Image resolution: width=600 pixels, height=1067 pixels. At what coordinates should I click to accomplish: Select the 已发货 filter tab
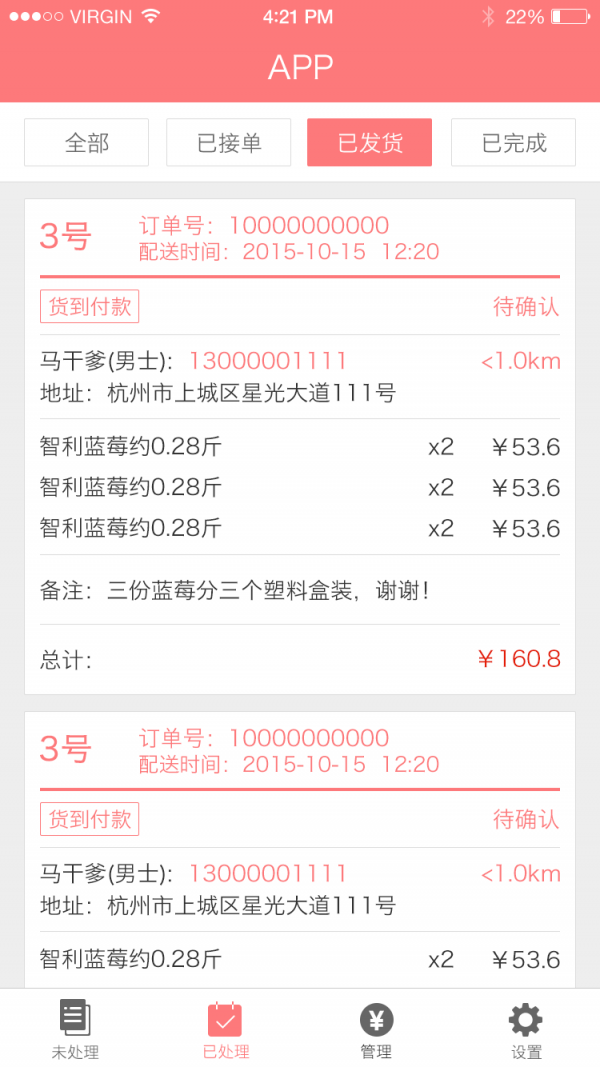(x=370, y=142)
